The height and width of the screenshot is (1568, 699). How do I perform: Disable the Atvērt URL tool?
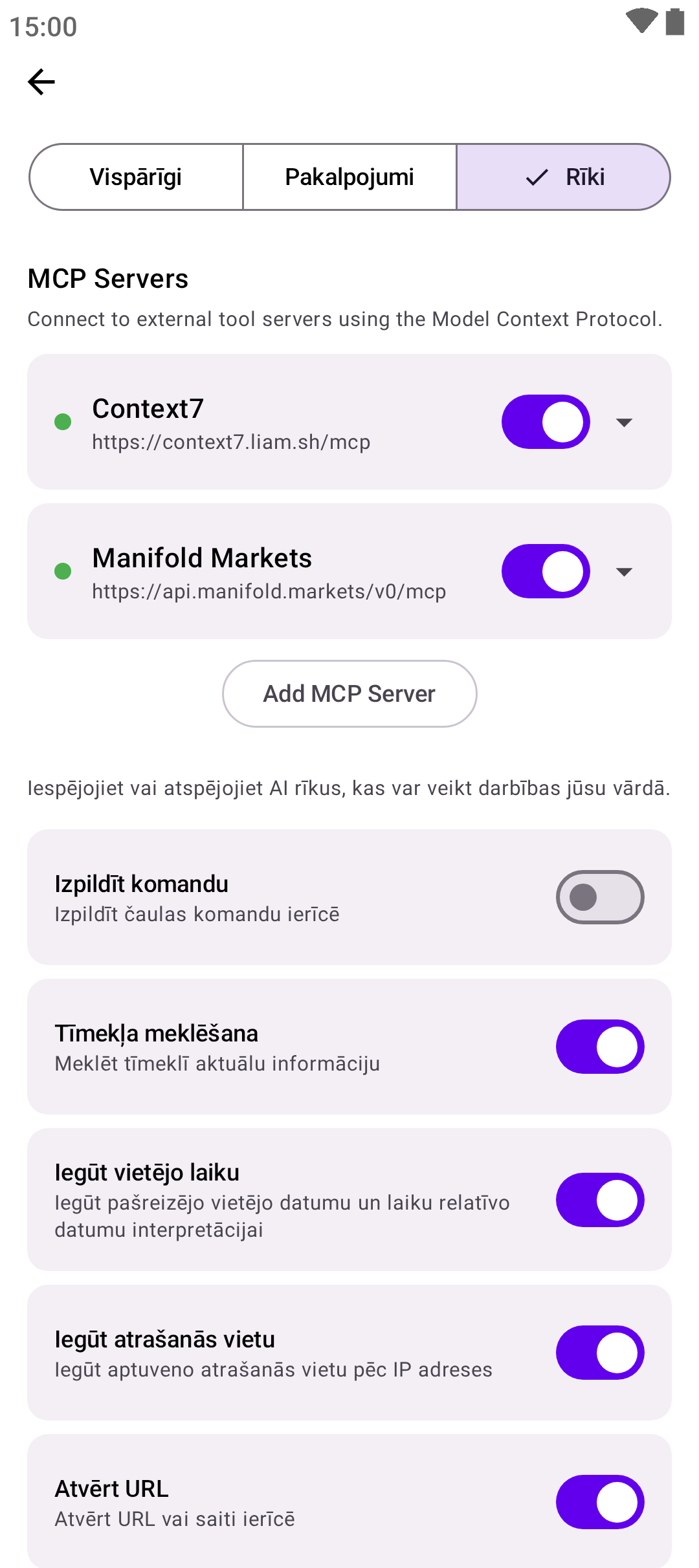pos(599,1502)
